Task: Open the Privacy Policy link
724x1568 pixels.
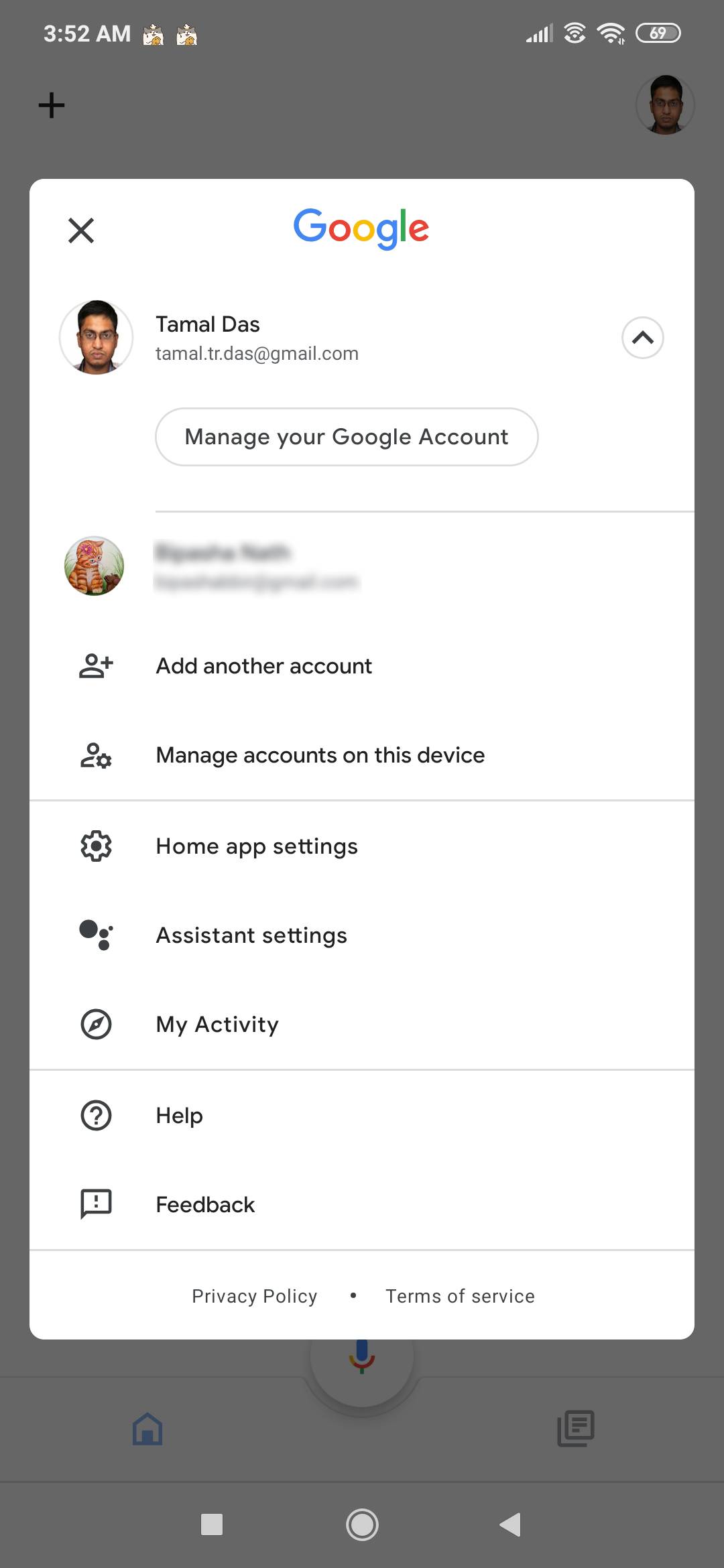Action: 254,1296
